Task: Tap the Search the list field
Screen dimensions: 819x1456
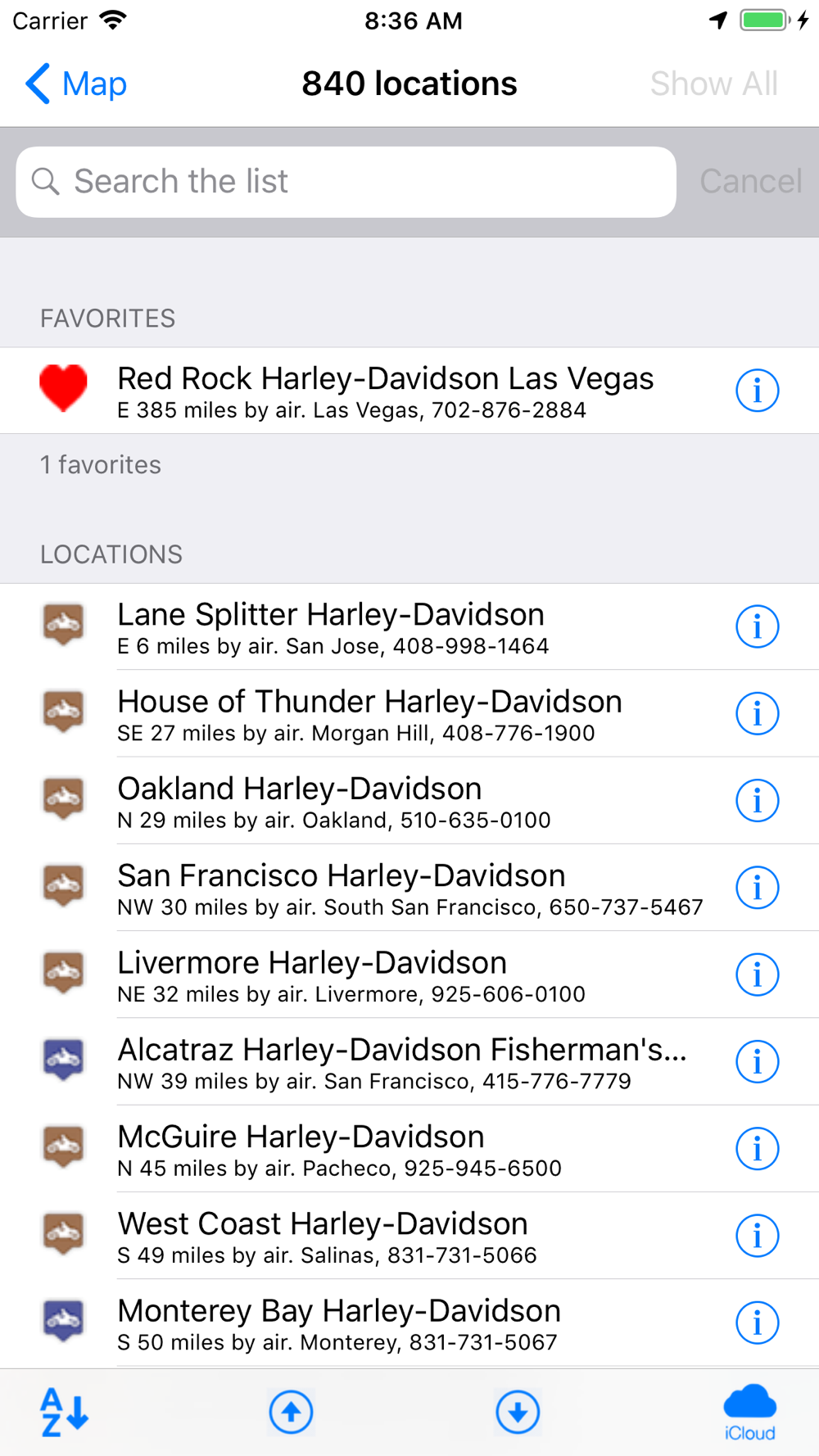Action: [346, 182]
